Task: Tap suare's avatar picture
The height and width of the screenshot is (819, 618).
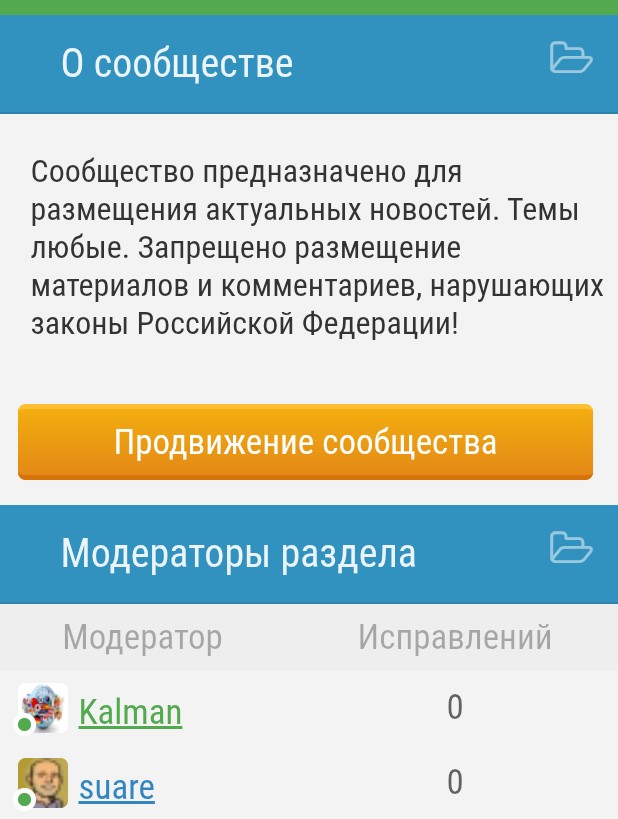Action: click(43, 783)
